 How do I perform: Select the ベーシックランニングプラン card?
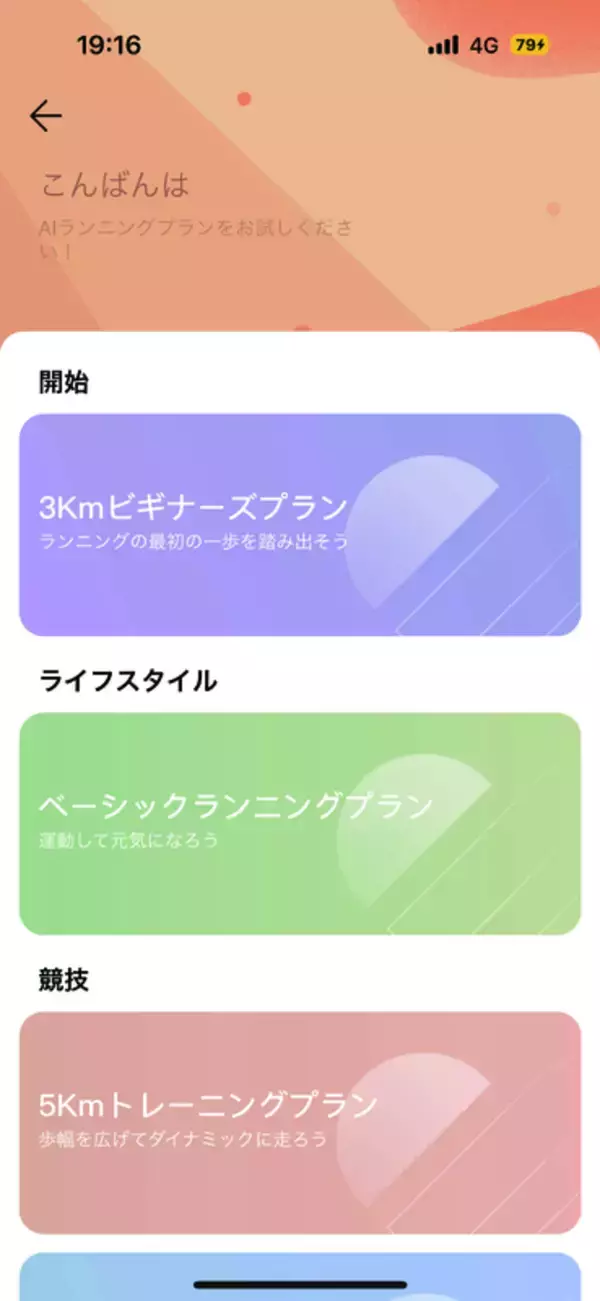click(x=300, y=823)
